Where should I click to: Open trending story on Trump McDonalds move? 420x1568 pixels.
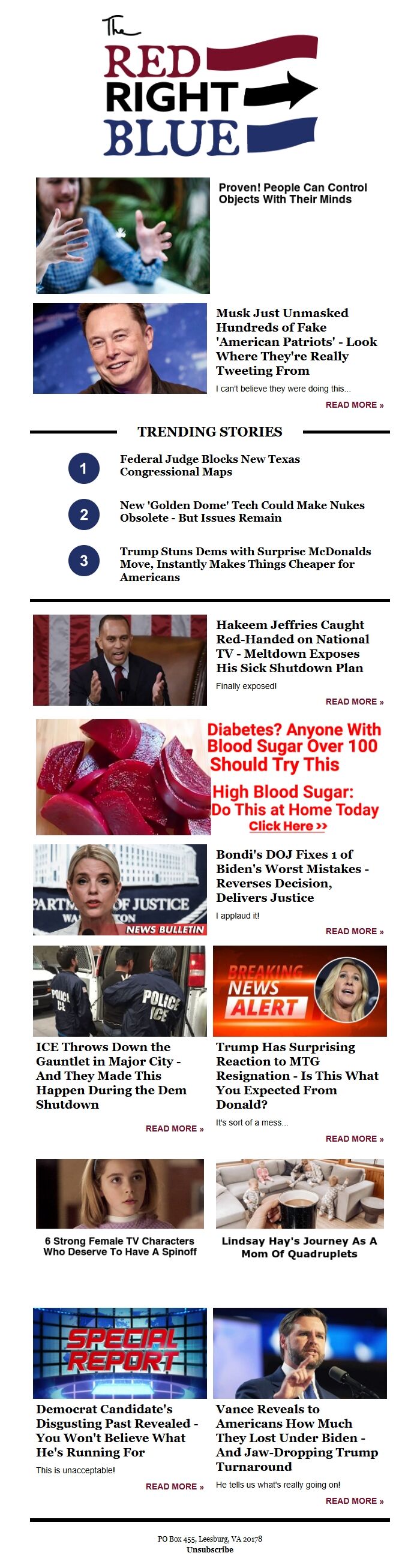point(245,564)
